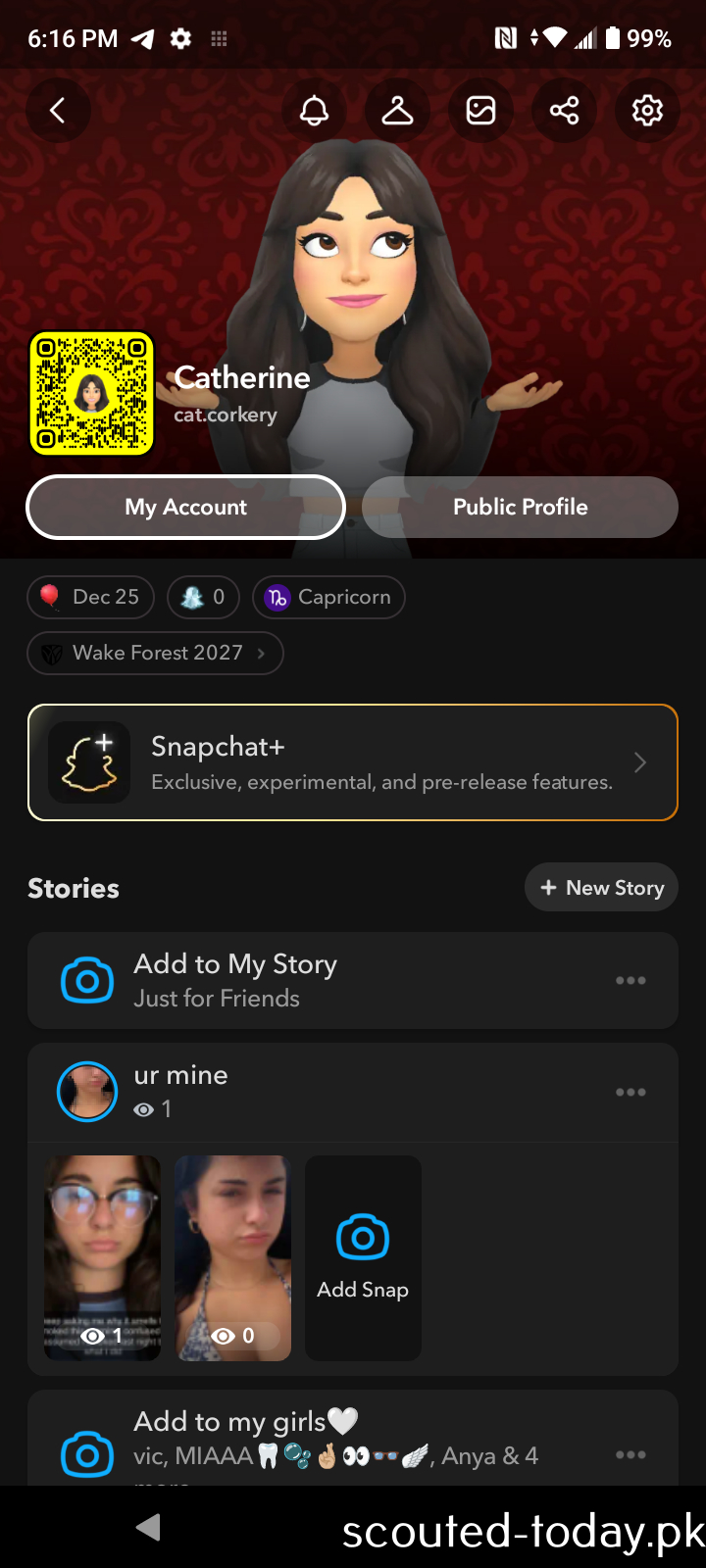Open My Account tab

pyautogui.click(x=185, y=507)
